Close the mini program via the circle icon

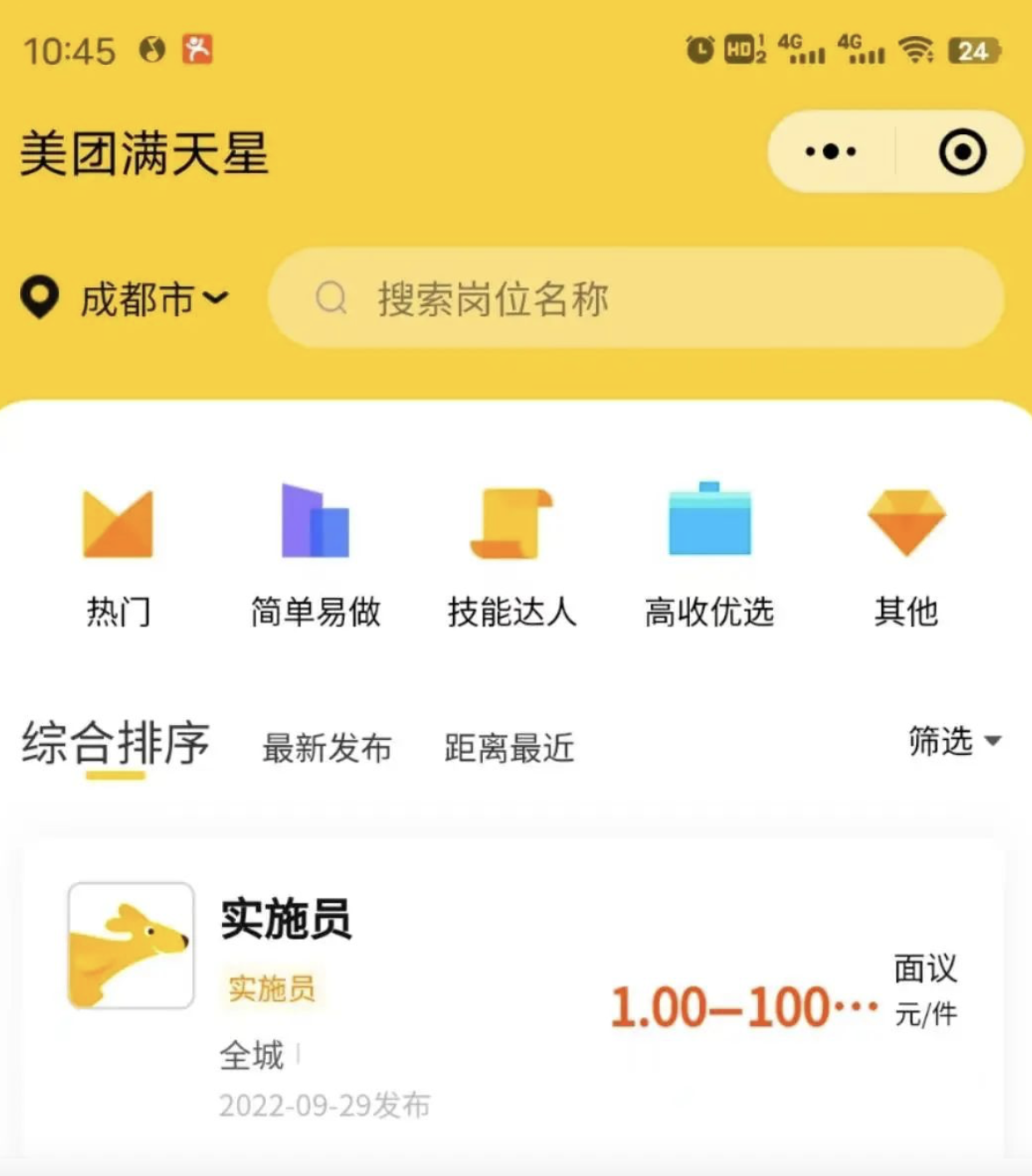click(x=962, y=152)
